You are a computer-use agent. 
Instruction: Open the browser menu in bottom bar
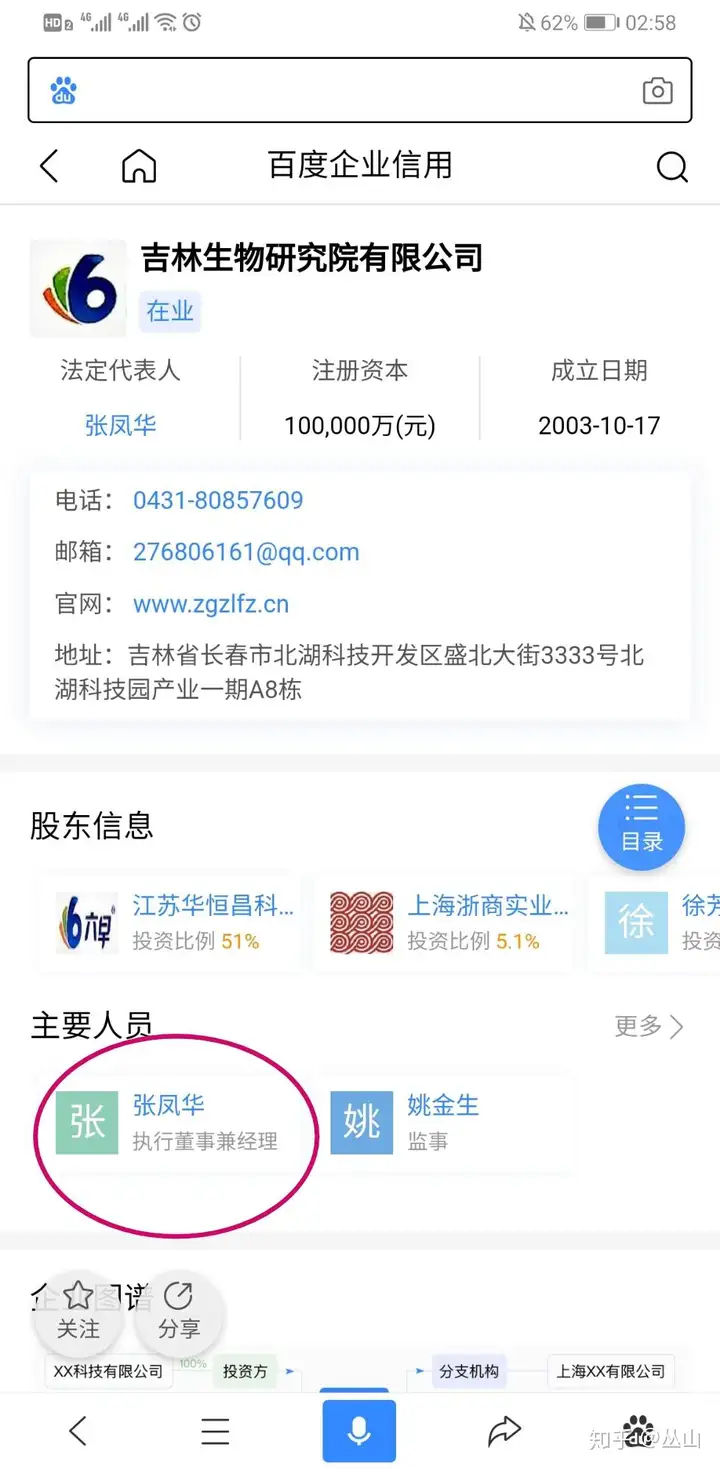pyautogui.click(x=215, y=1432)
